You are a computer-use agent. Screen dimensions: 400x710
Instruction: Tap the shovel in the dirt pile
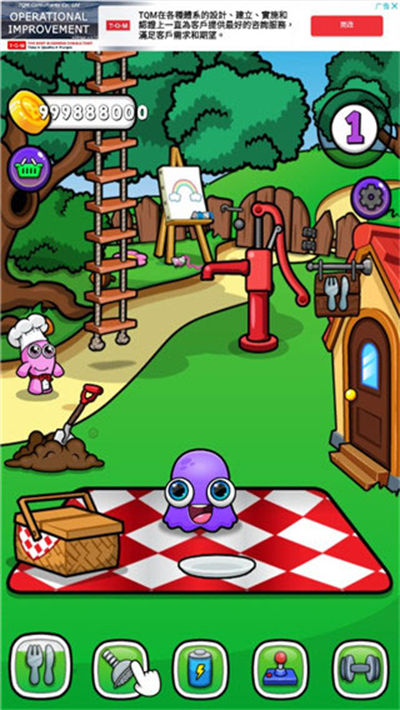click(x=78, y=413)
